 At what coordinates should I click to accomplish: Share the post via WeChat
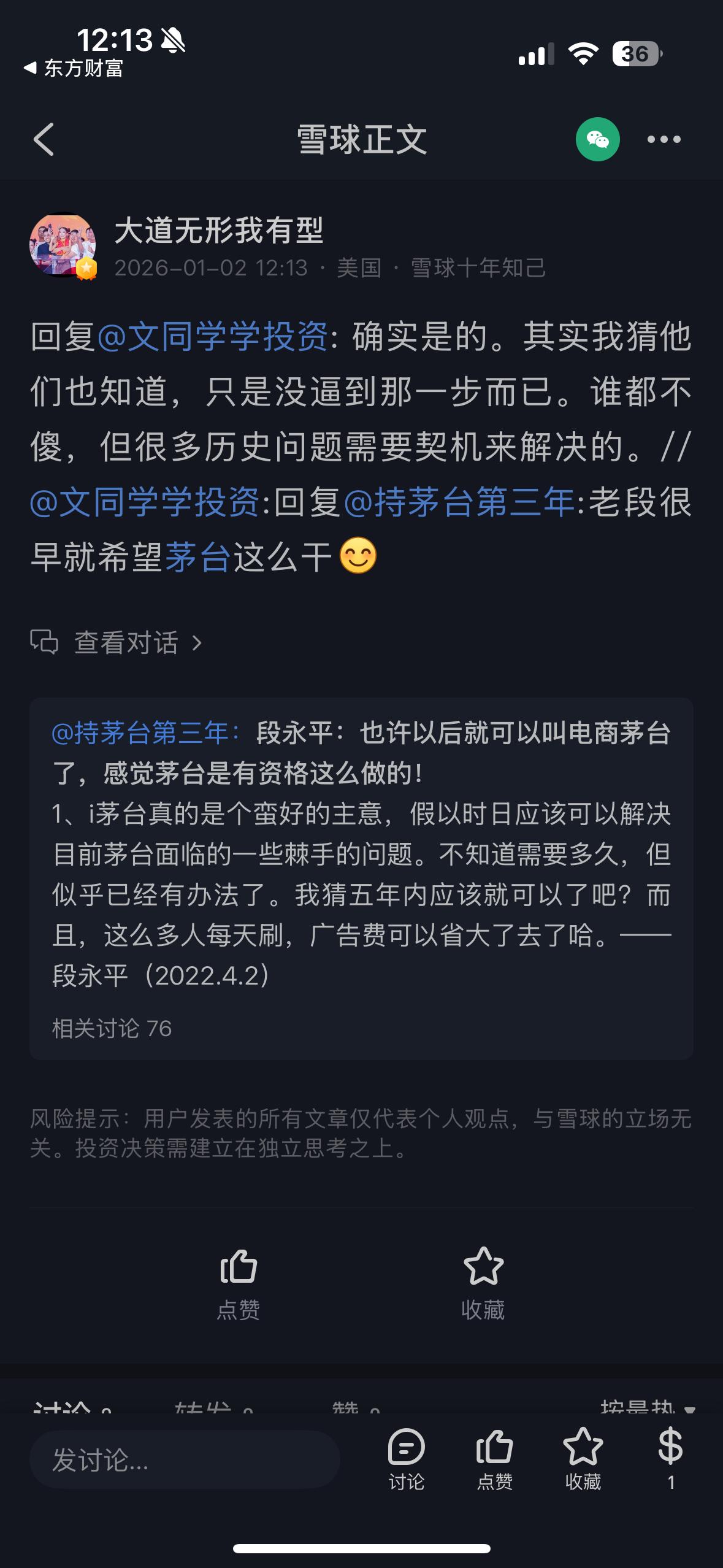pyautogui.click(x=597, y=139)
